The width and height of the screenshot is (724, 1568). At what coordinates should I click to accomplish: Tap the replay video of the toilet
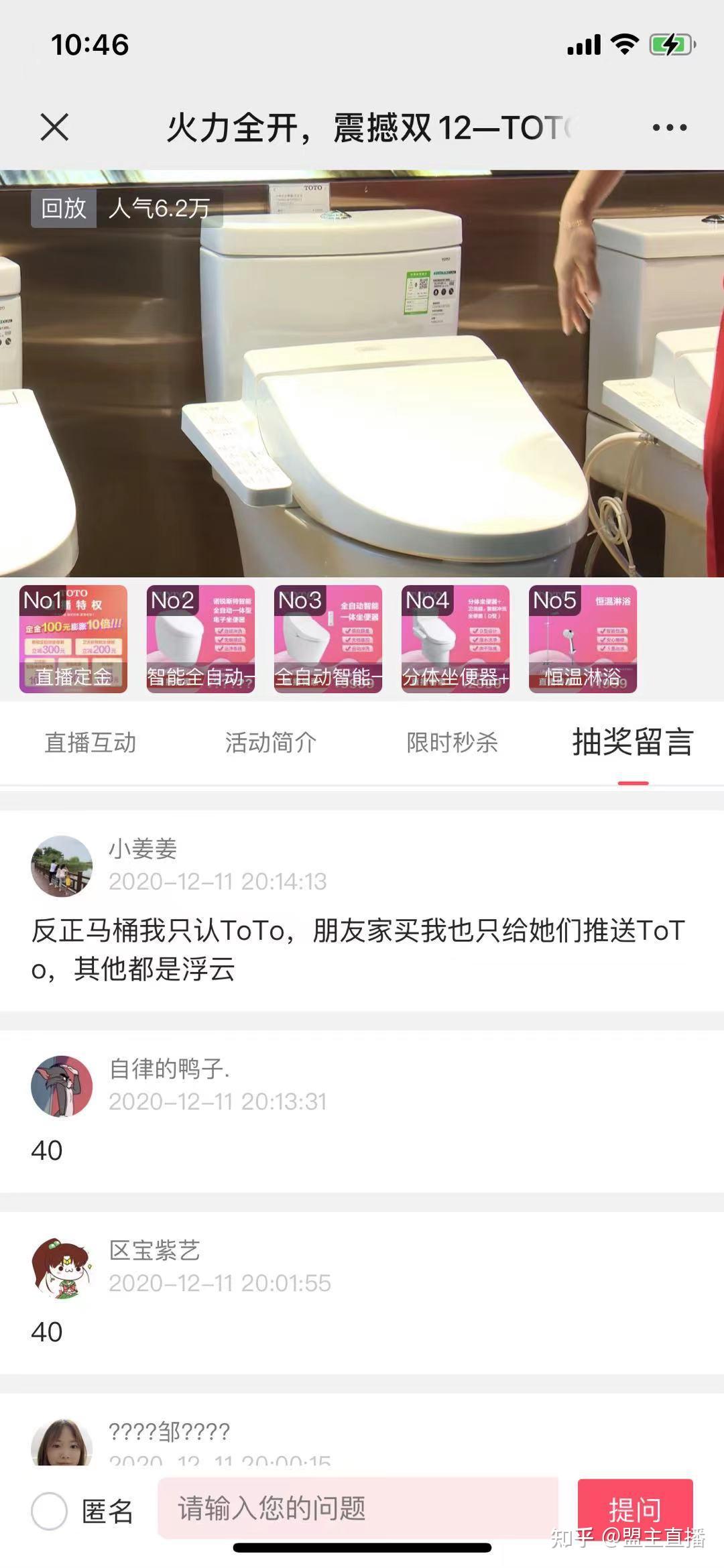[362, 373]
